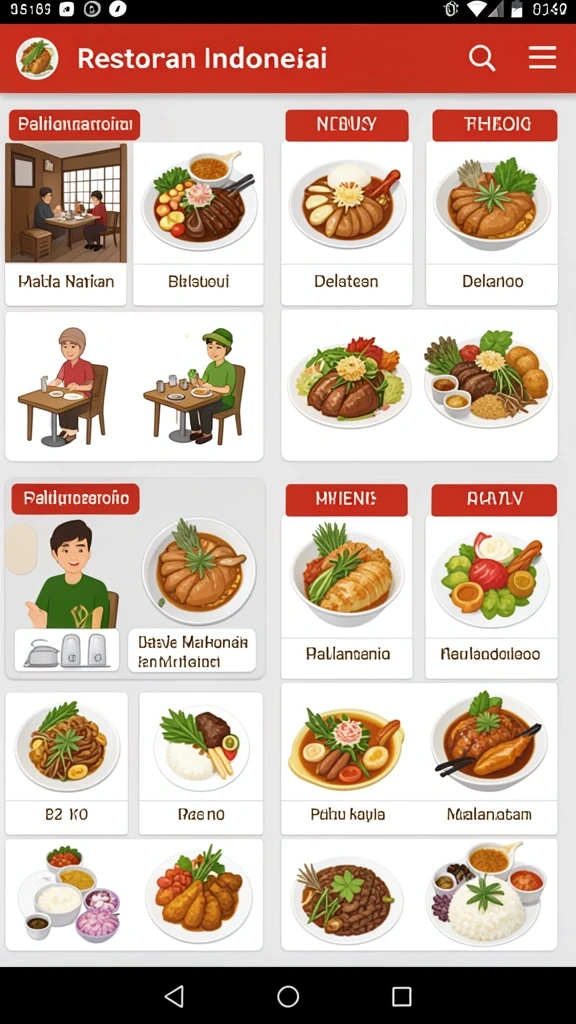This screenshot has height=1024, width=576.
Task: Open the Delanoo dish card
Action: click(492, 223)
